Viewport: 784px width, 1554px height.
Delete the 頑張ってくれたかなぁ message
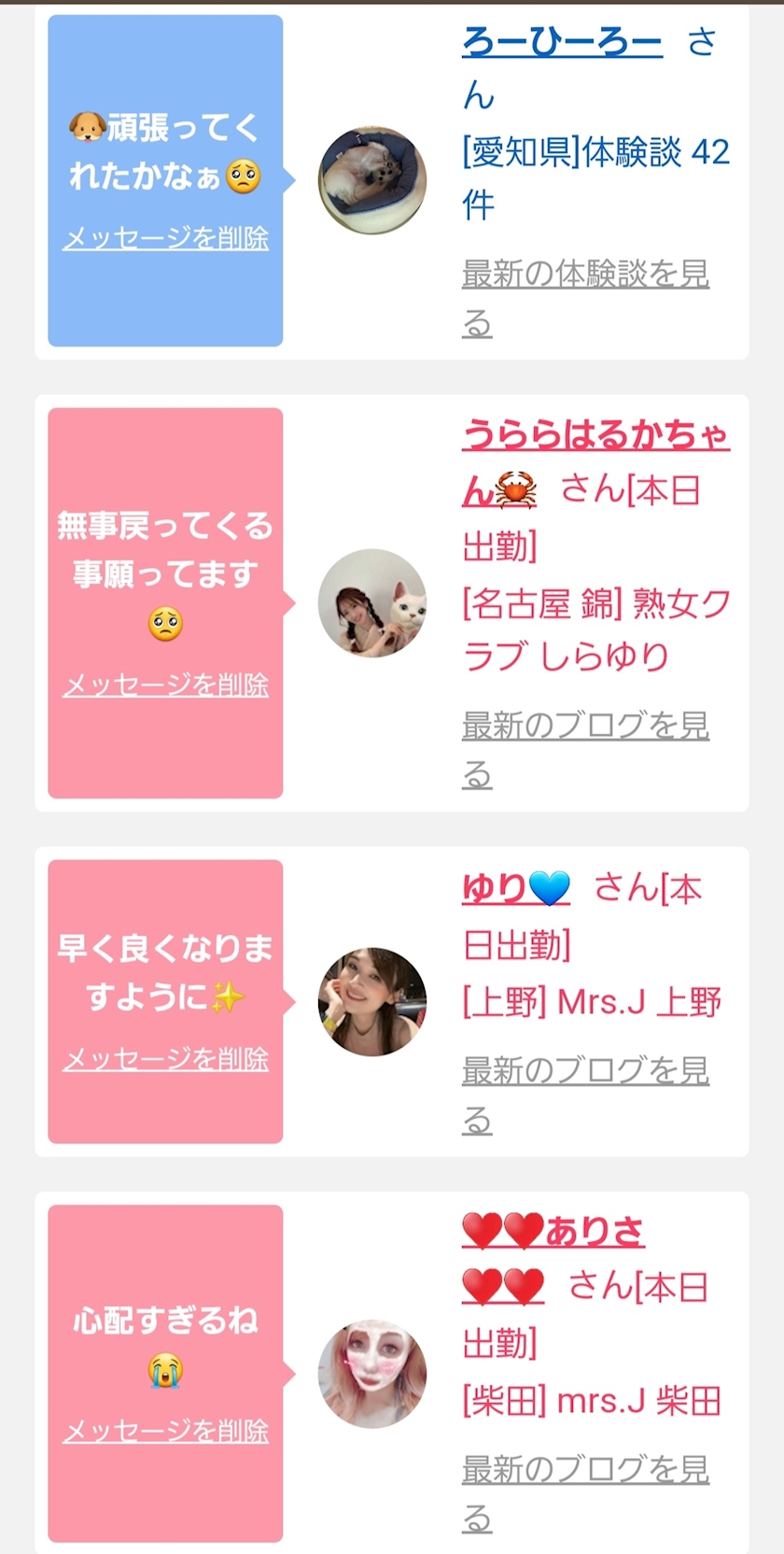pyautogui.click(x=165, y=238)
